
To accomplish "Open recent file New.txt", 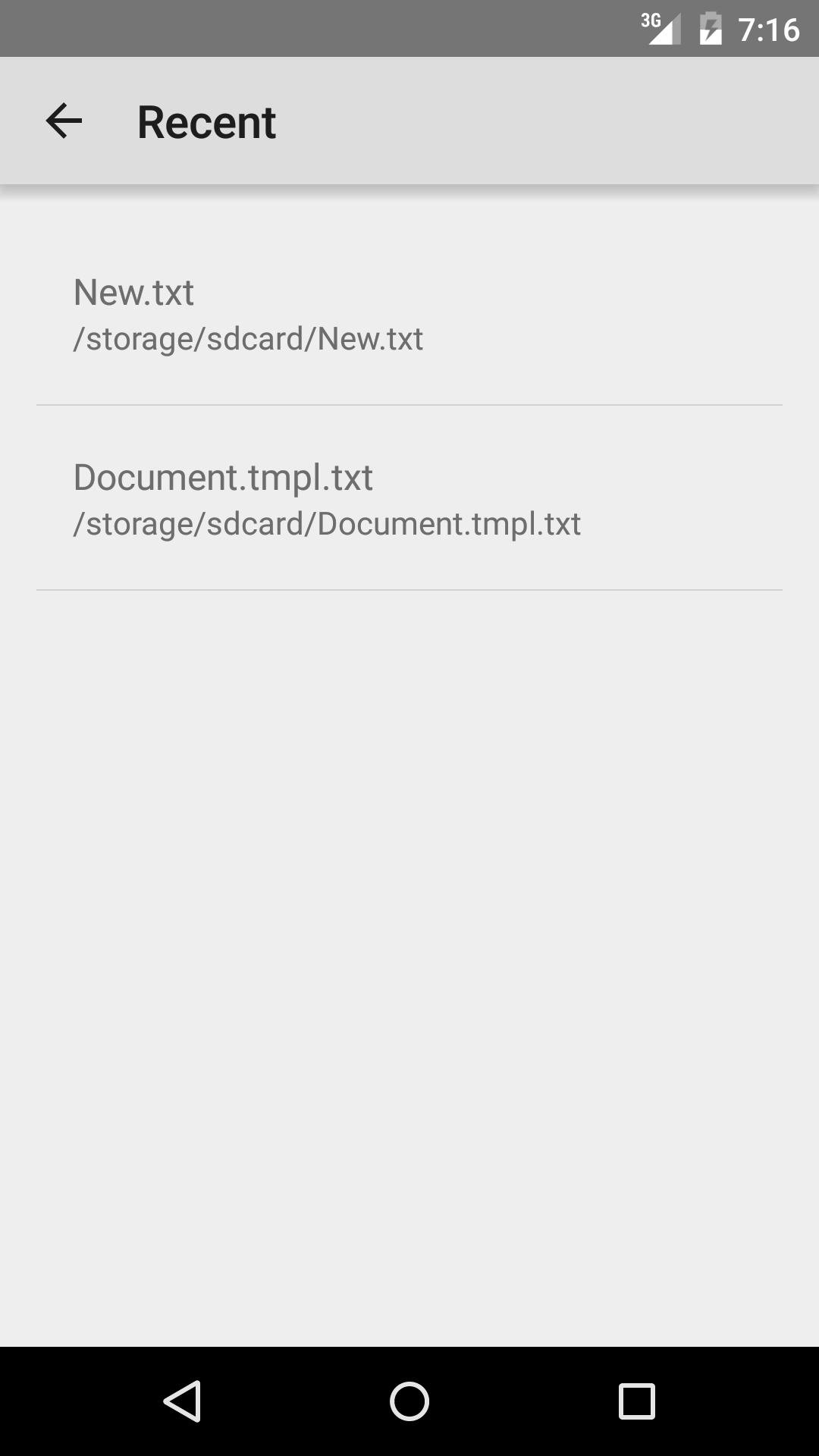I will (409, 313).
